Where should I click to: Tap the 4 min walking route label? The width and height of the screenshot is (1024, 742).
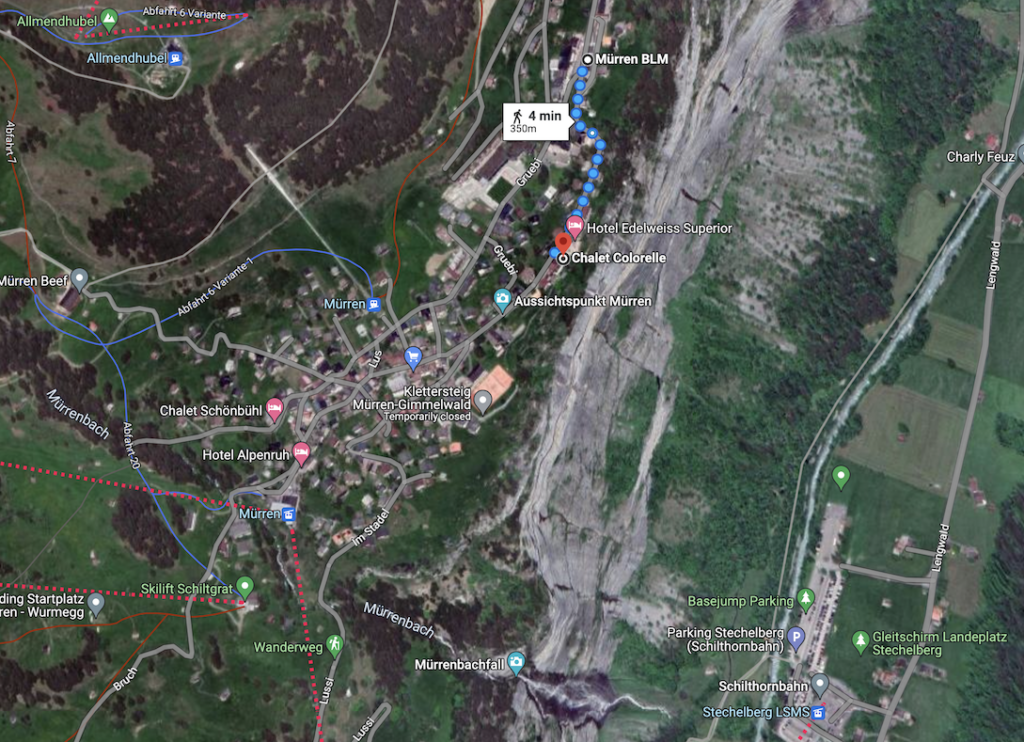pyautogui.click(x=537, y=120)
